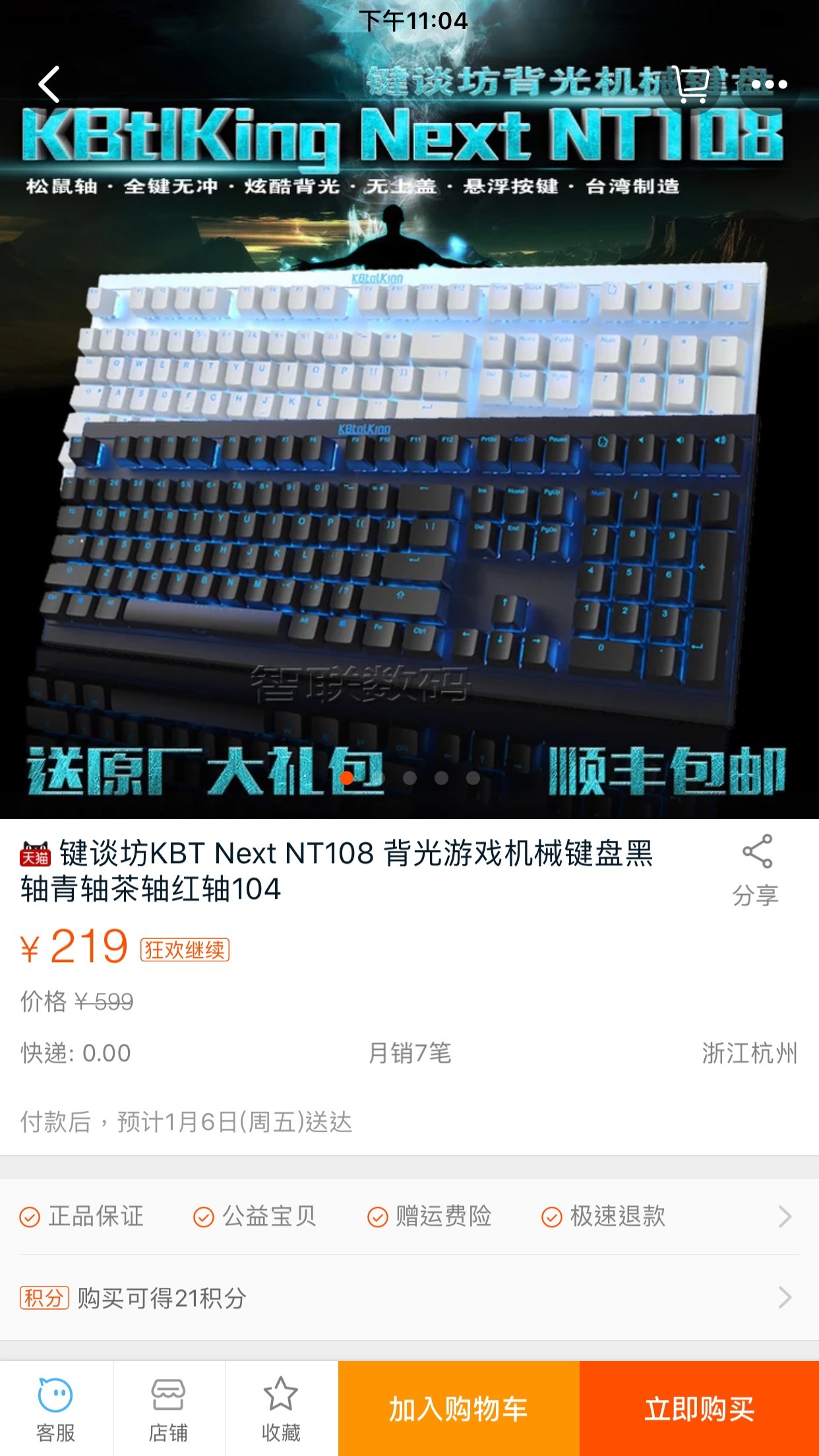
Task: Expand the 正品保证 service guarantees row
Action: coord(409,1216)
